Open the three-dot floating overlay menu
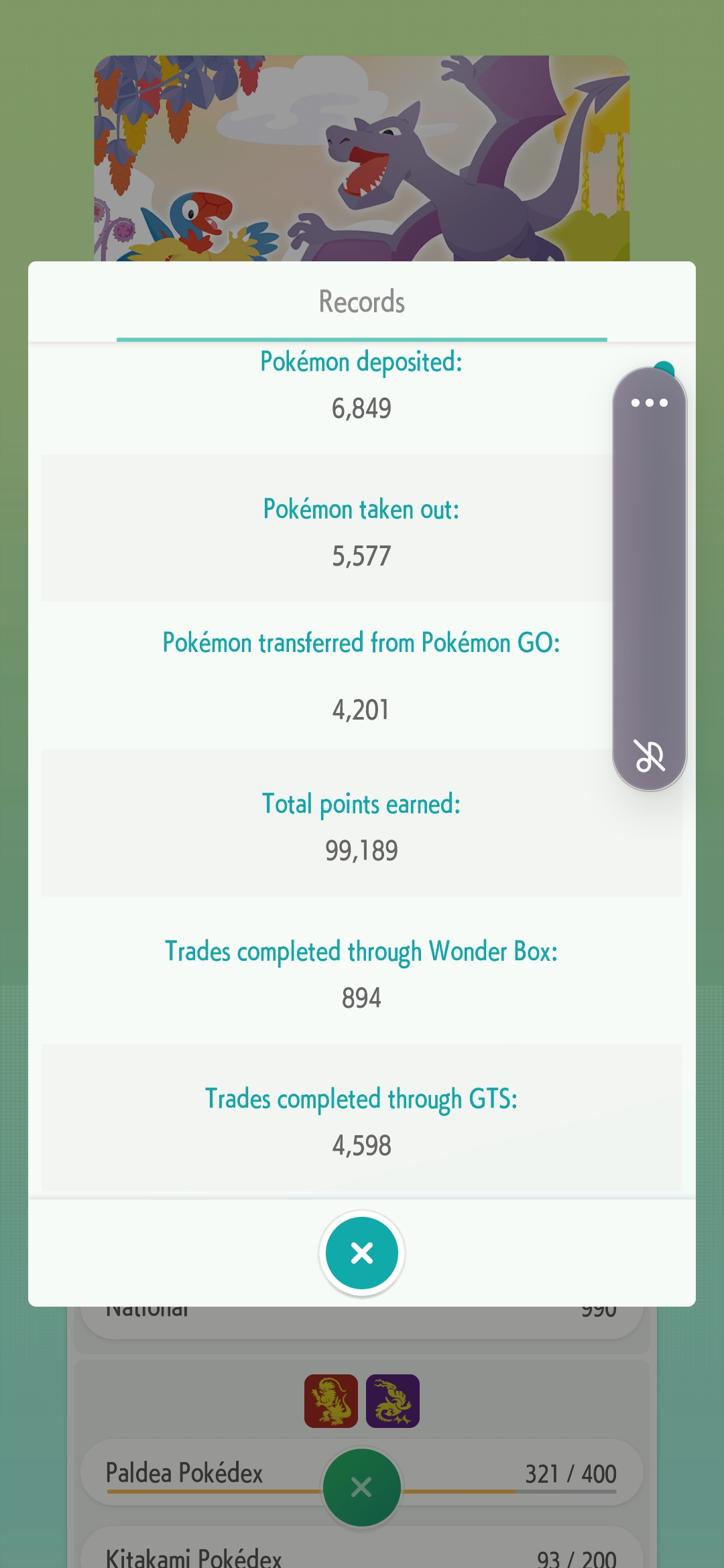The height and width of the screenshot is (1568, 724). click(649, 403)
